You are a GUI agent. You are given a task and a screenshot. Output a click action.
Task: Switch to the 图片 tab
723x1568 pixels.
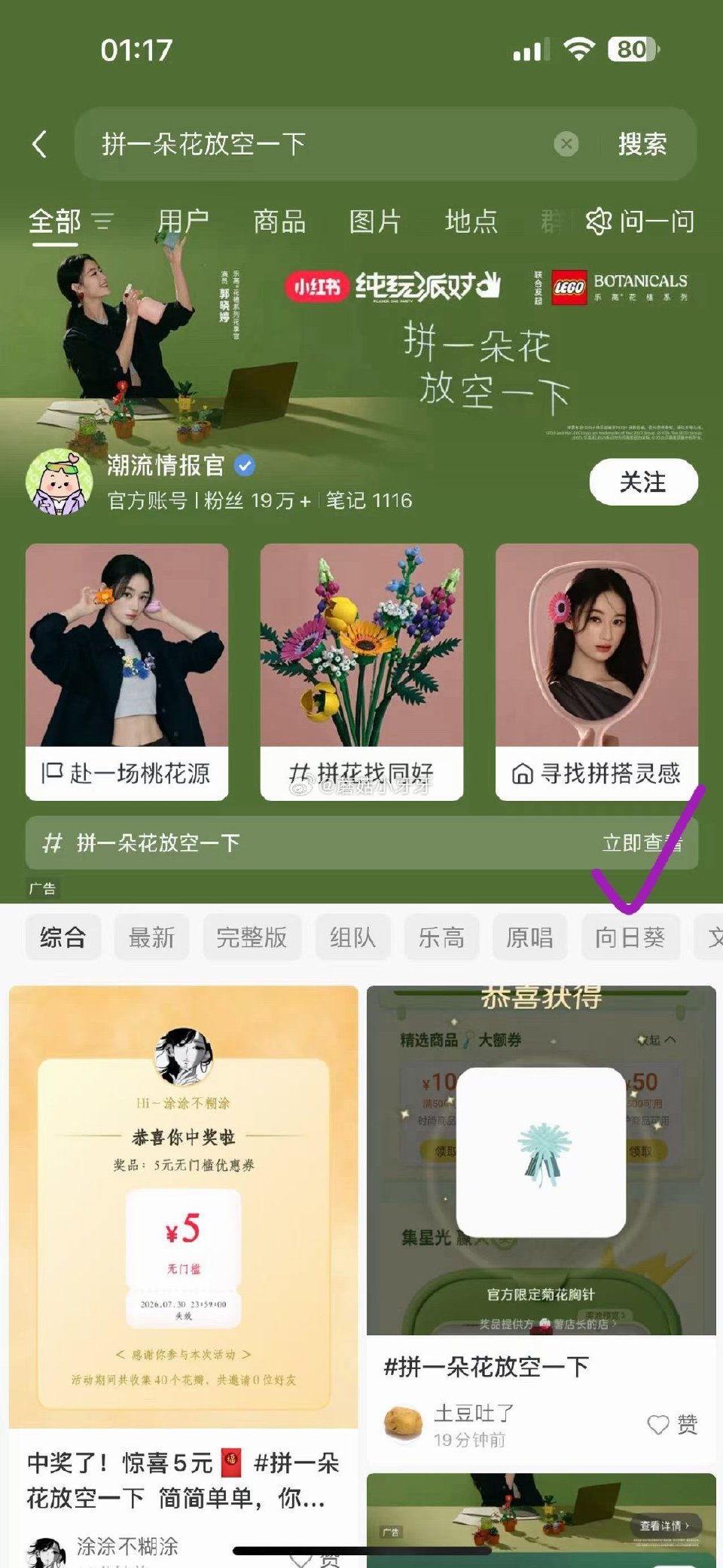point(374,221)
